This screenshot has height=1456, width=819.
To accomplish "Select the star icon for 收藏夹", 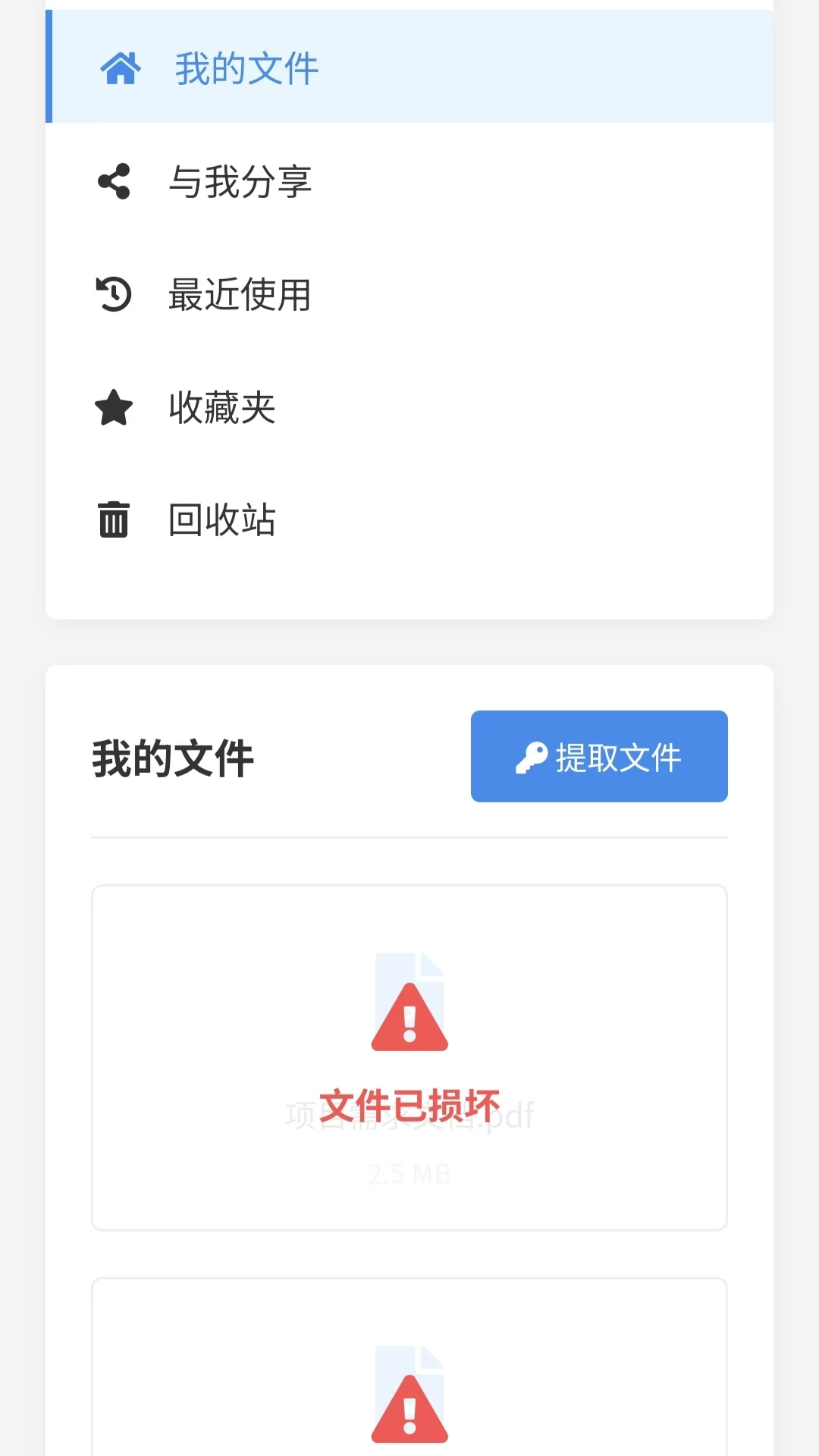I will [115, 407].
